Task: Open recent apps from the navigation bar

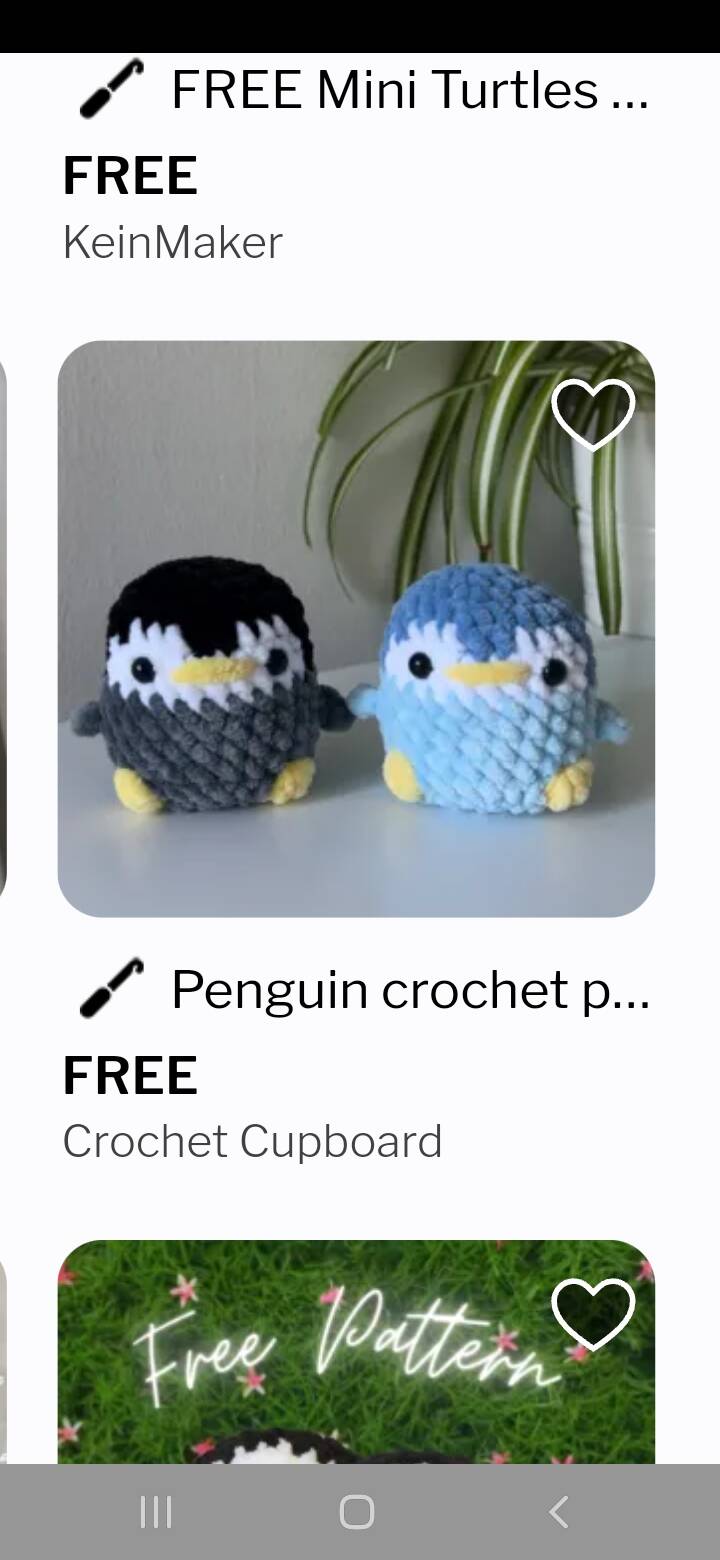Action: pos(156,1512)
